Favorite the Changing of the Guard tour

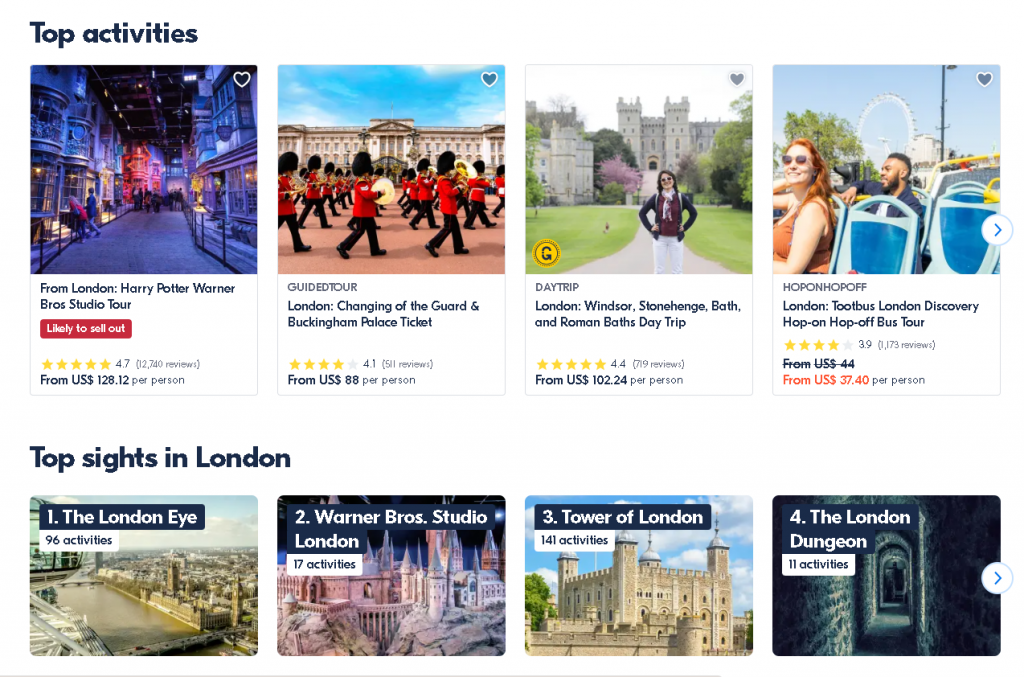489,79
